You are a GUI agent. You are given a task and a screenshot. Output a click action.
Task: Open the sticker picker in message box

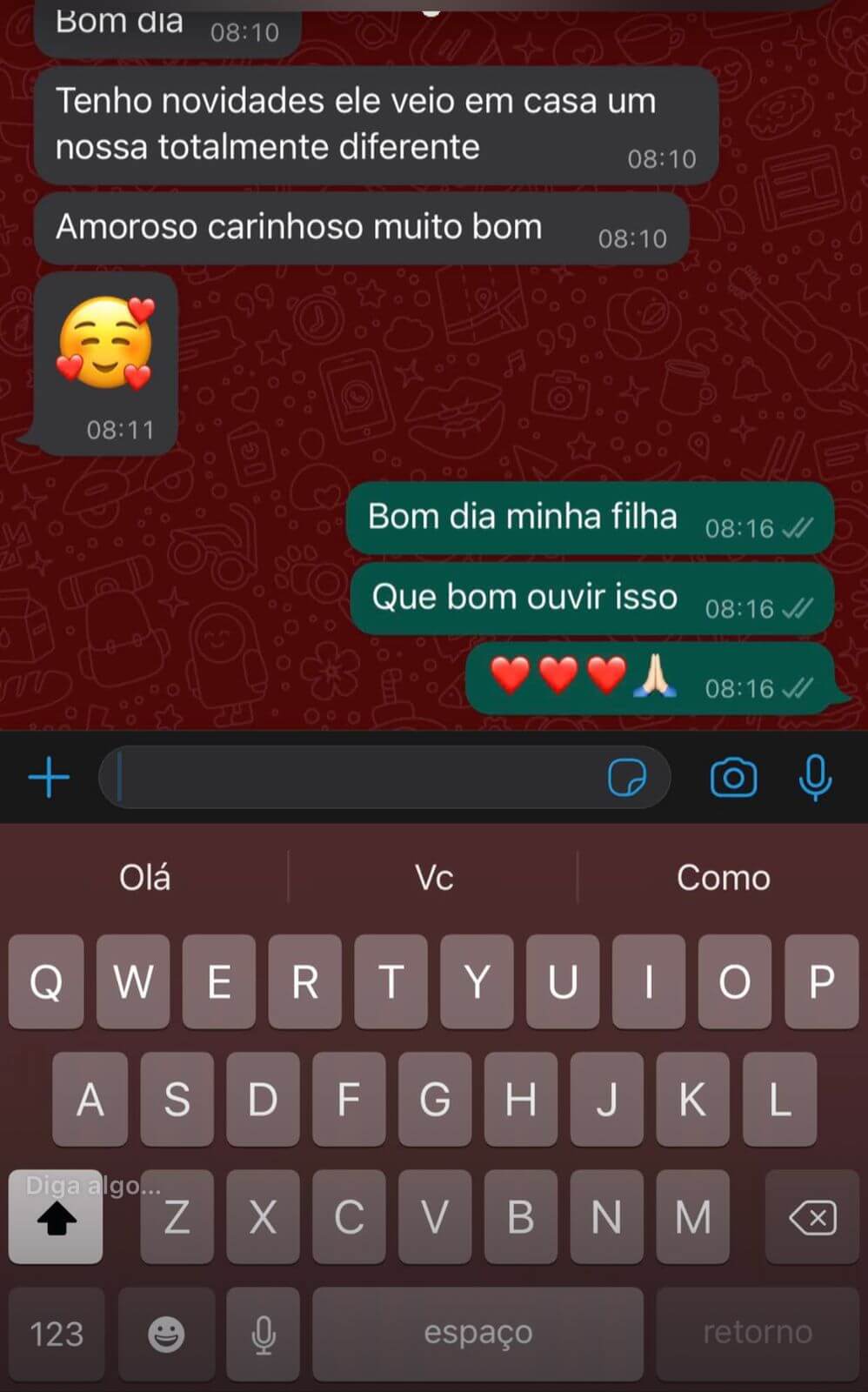[x=626, y=777]
